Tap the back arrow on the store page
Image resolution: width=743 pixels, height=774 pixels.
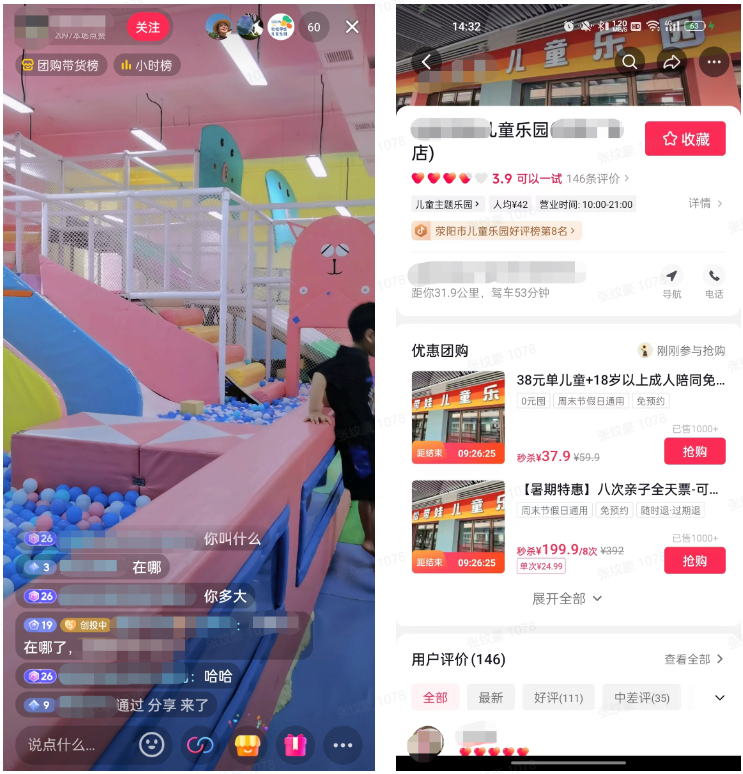click(424, 61)
